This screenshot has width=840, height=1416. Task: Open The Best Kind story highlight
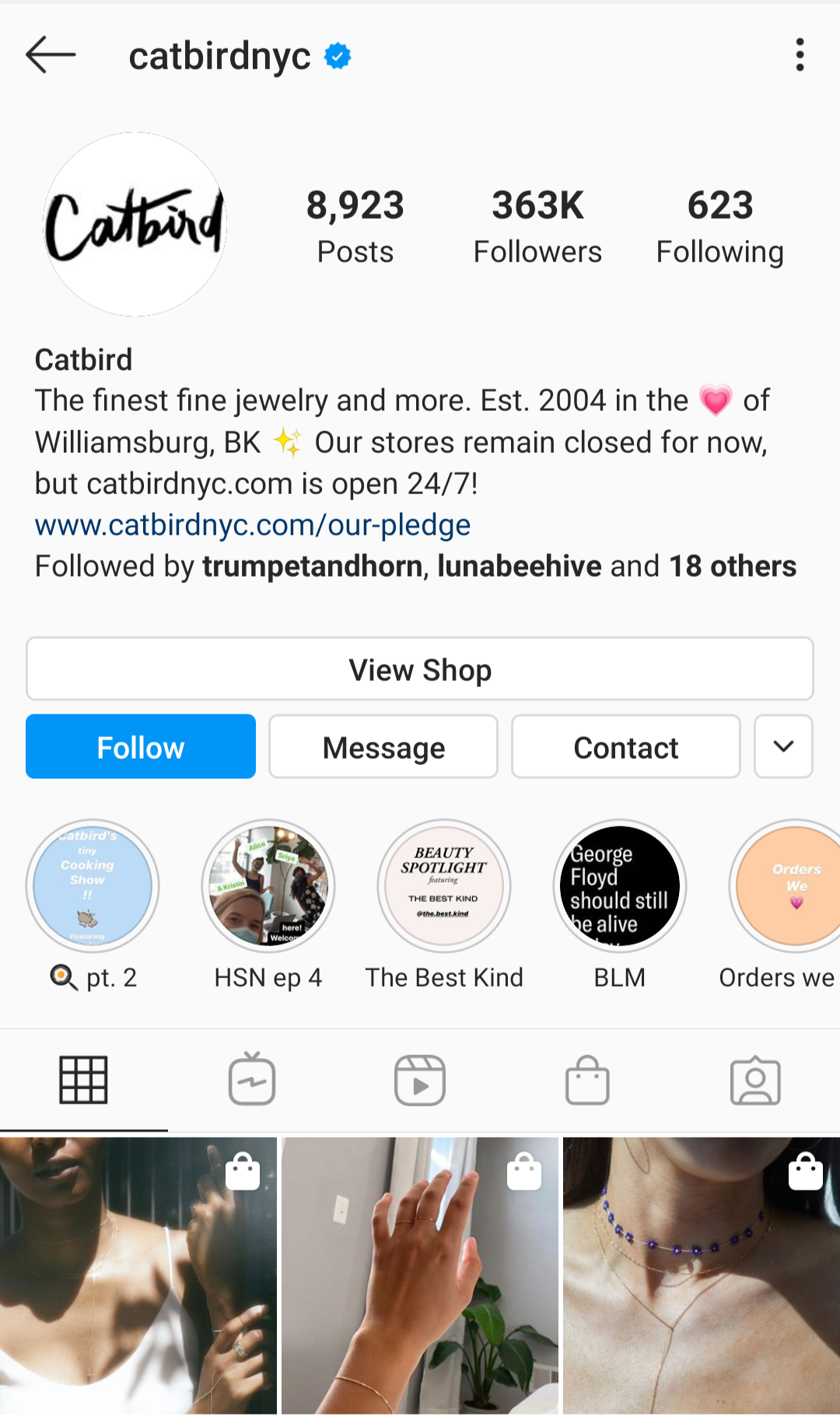(x=444, y=886)
